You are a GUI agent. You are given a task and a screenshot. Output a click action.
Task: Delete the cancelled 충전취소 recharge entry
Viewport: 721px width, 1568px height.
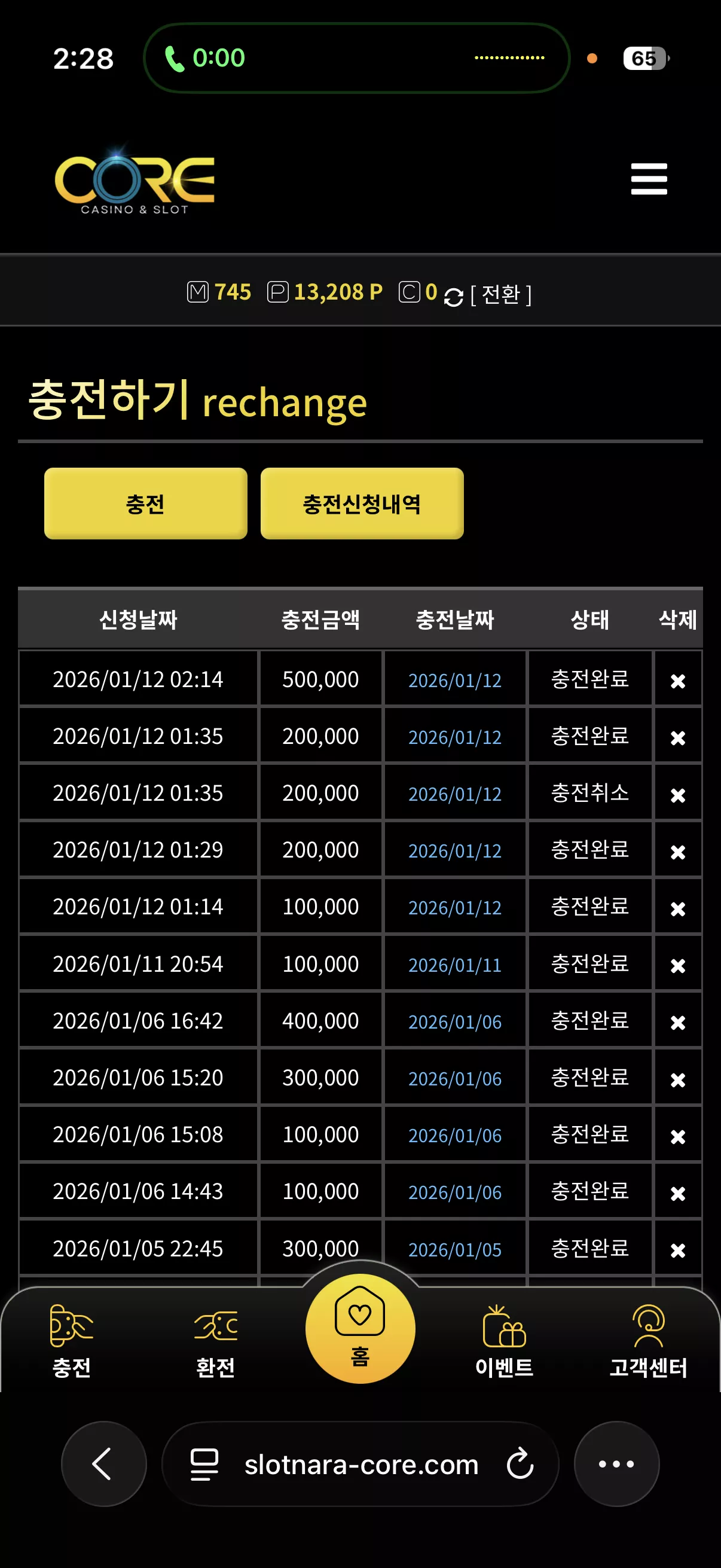[x=678, y=795]
